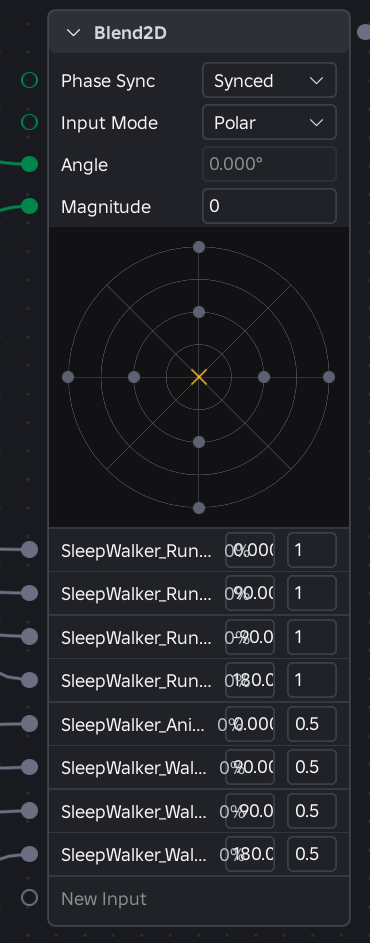The image size is (370, 943).
Task: Tap the green input socket next to Magnitude
Action: coord(29,206)
